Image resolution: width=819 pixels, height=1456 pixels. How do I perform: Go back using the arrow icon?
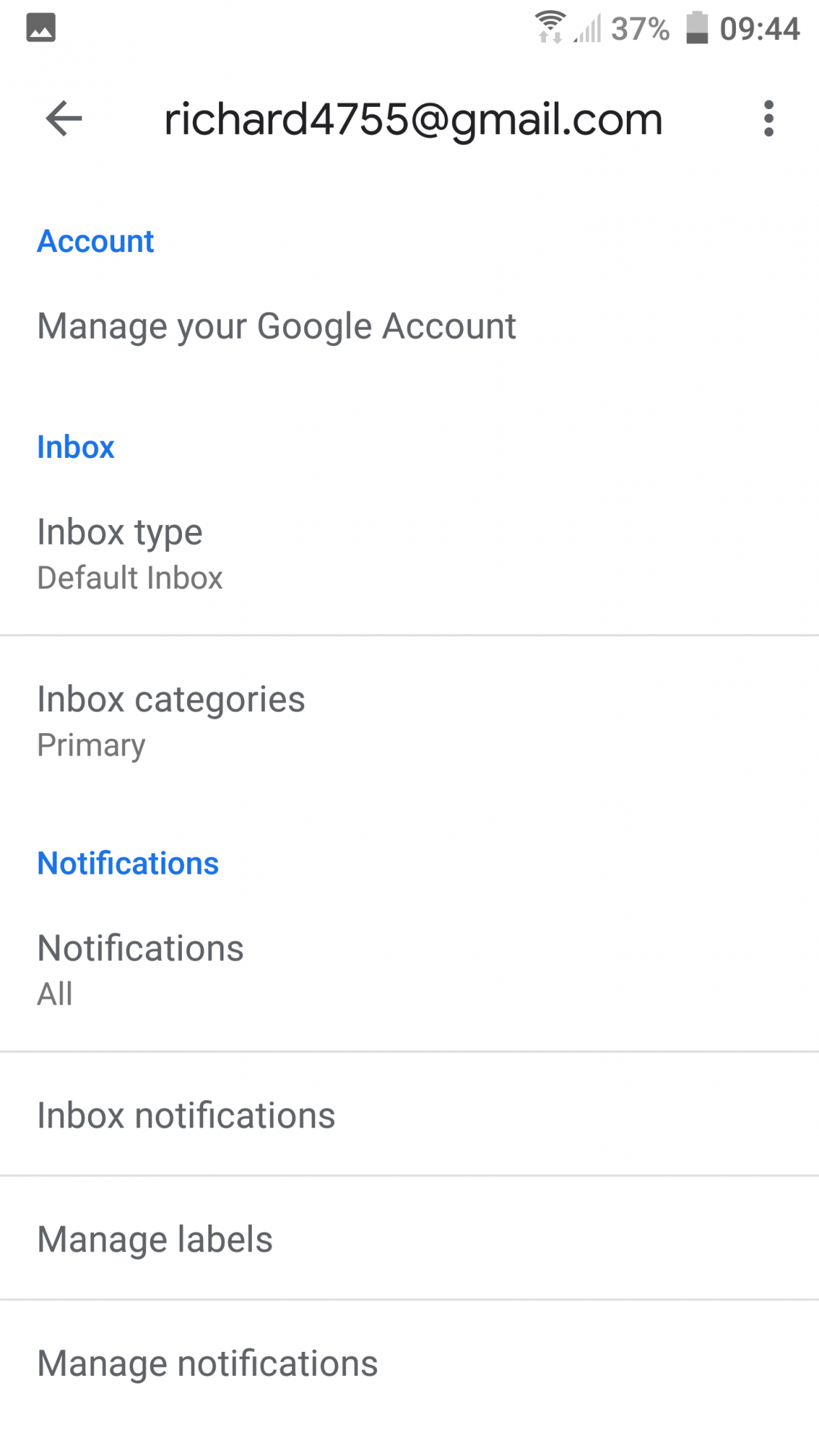64,119
